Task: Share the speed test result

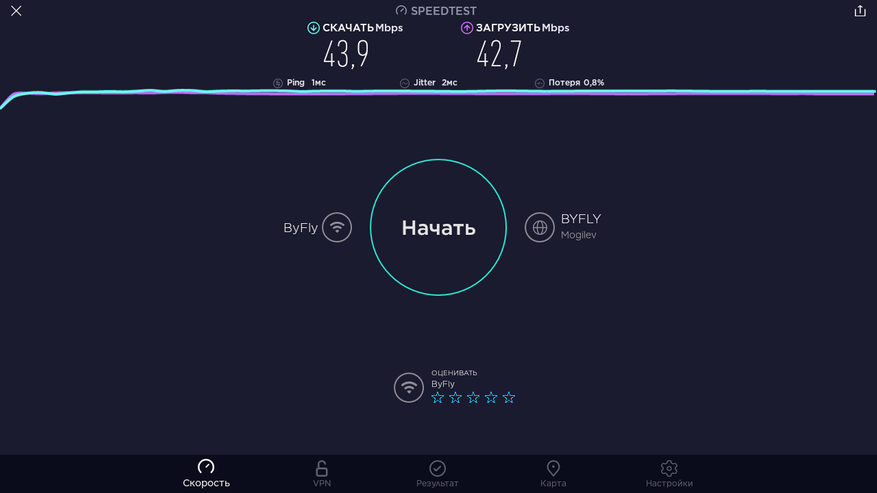Action: (860, 11)
